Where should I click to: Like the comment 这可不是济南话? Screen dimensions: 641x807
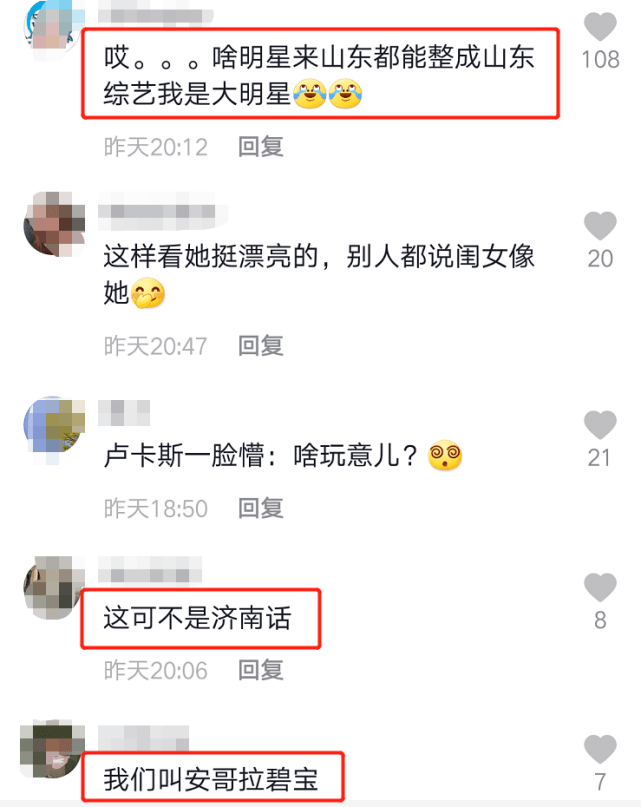click(600, 588)
